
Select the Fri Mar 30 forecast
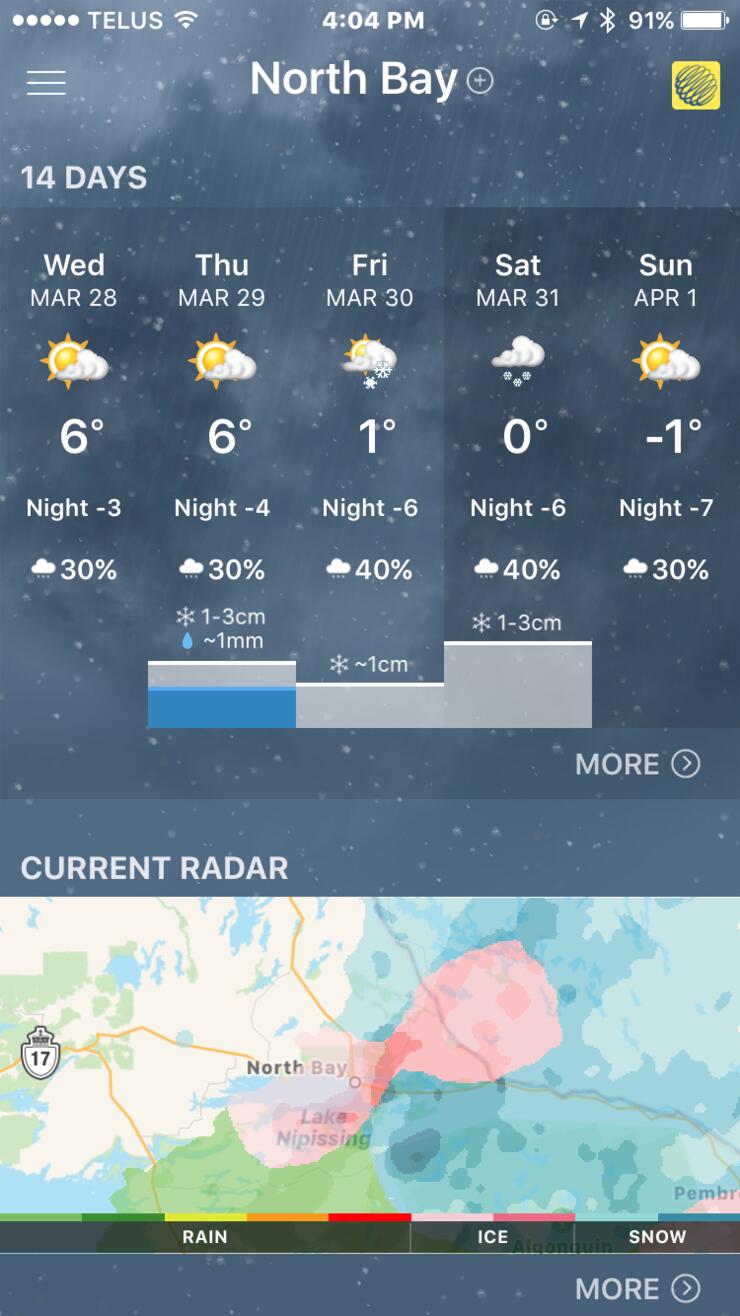[x=370, y=420]
